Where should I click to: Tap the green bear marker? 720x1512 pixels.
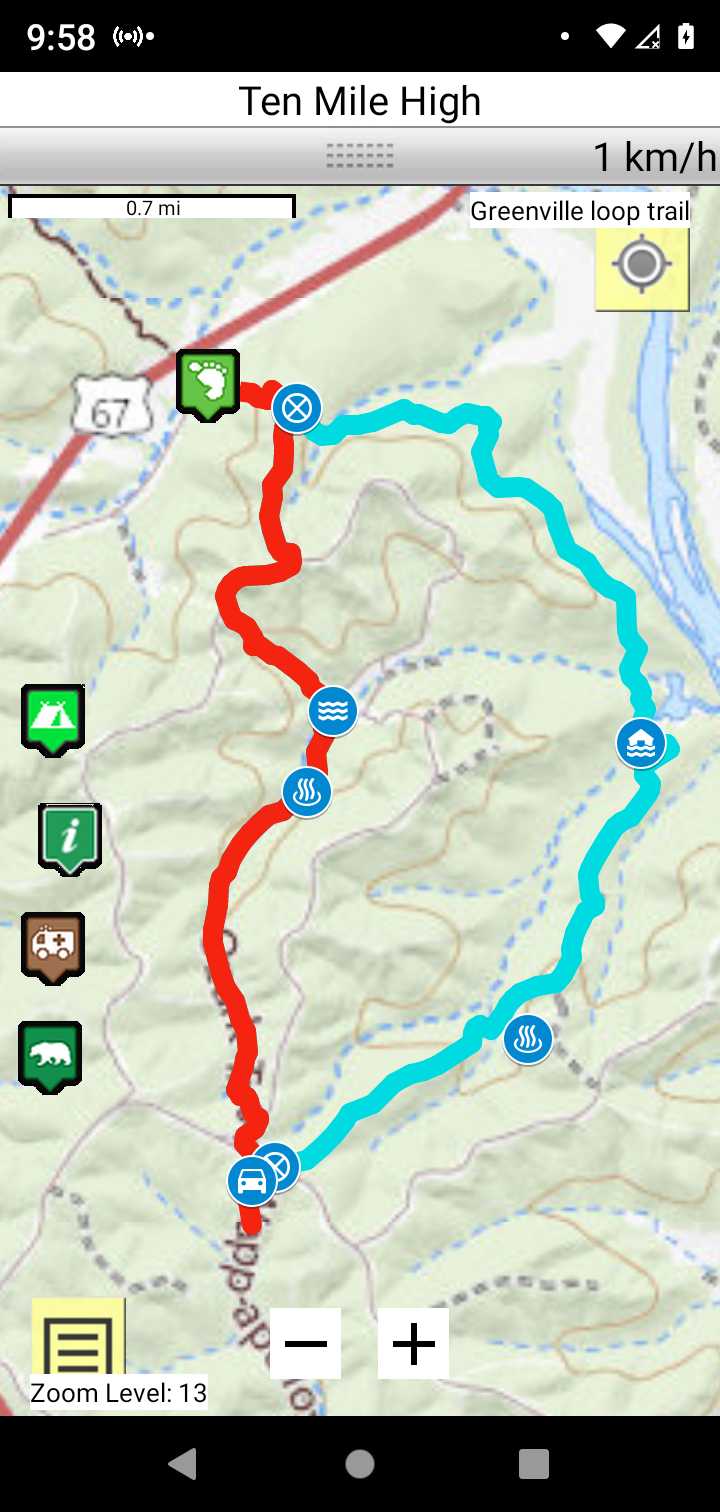[x=50, y=1055]
